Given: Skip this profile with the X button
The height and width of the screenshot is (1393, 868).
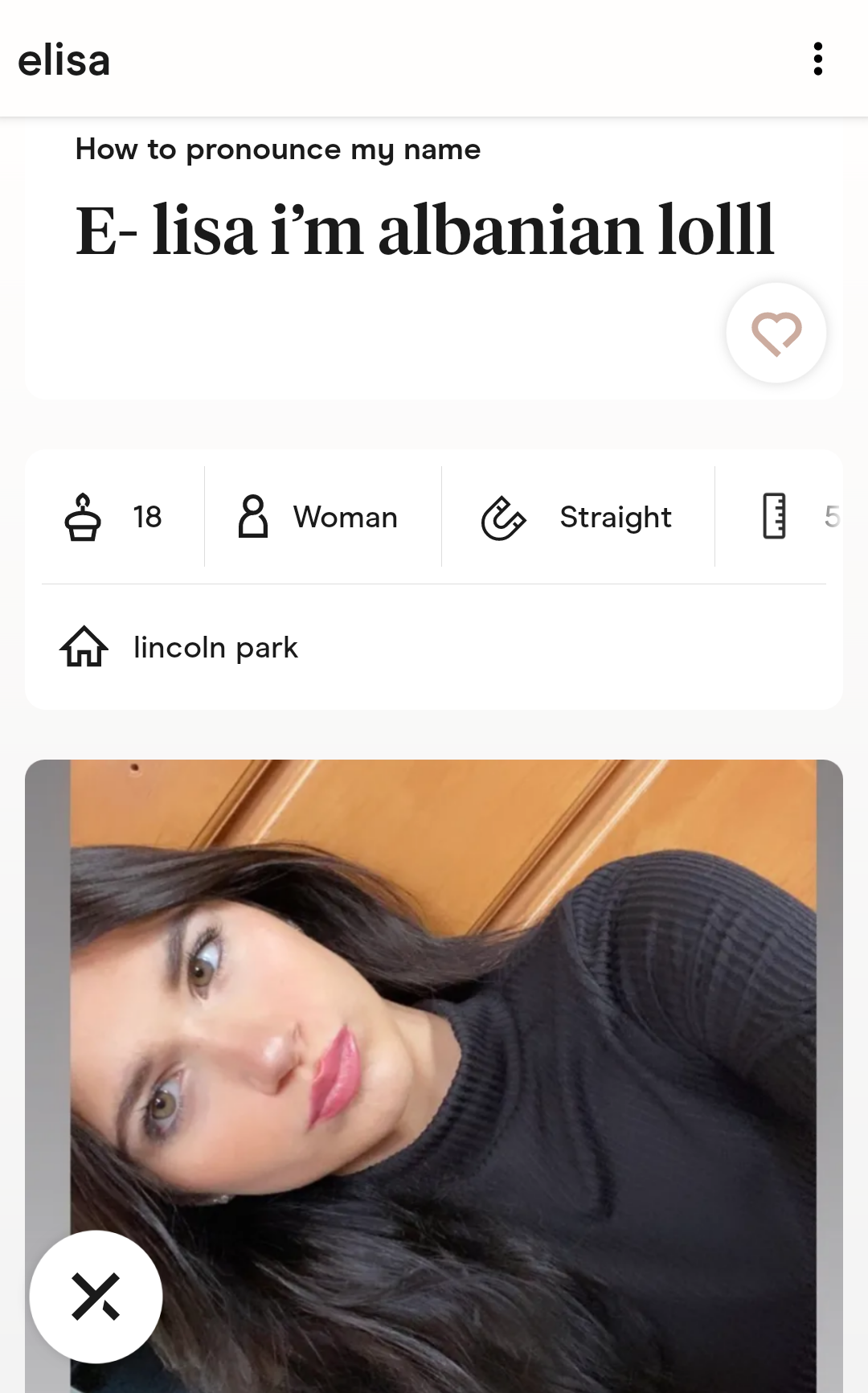Looking at the screenshot, I should tap(96, 1296).
